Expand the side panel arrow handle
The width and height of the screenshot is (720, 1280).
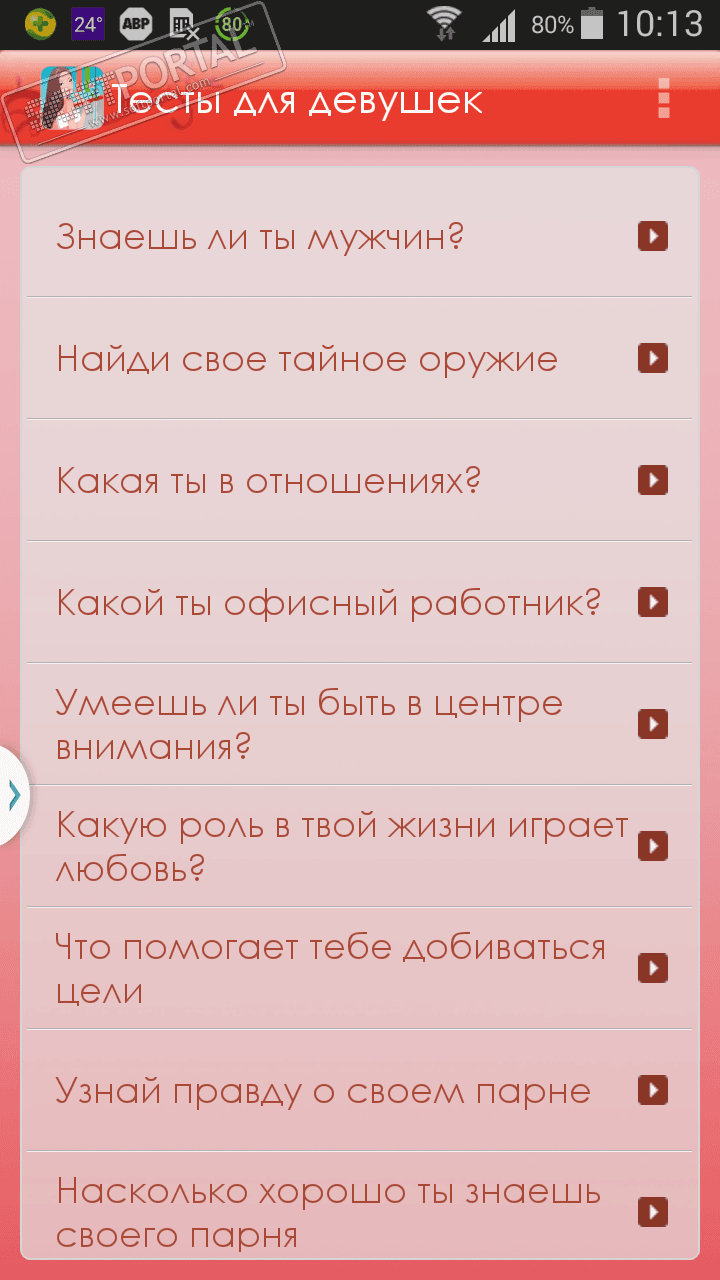(13, 795)
